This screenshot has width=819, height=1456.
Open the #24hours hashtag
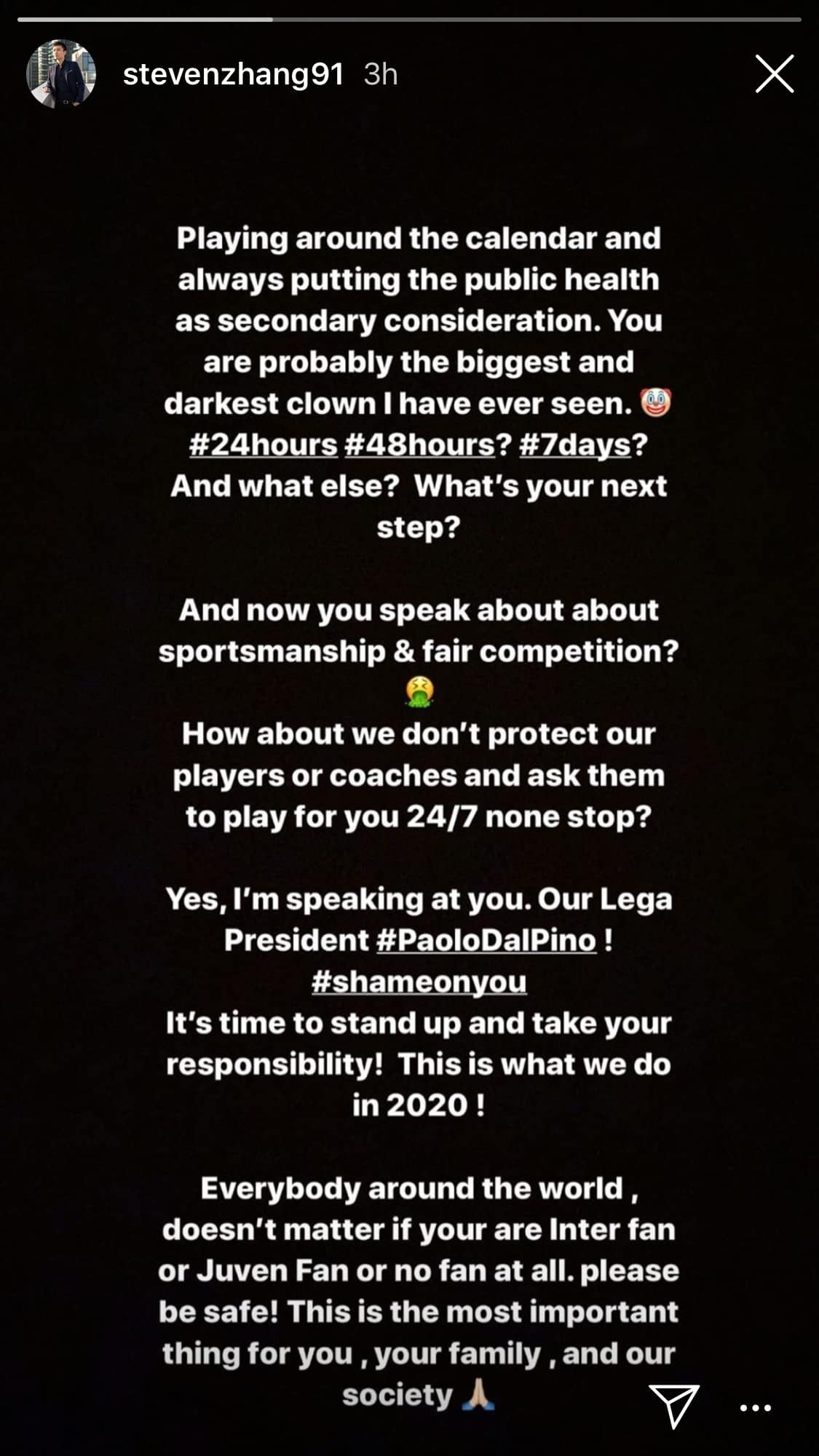[264, 445]
